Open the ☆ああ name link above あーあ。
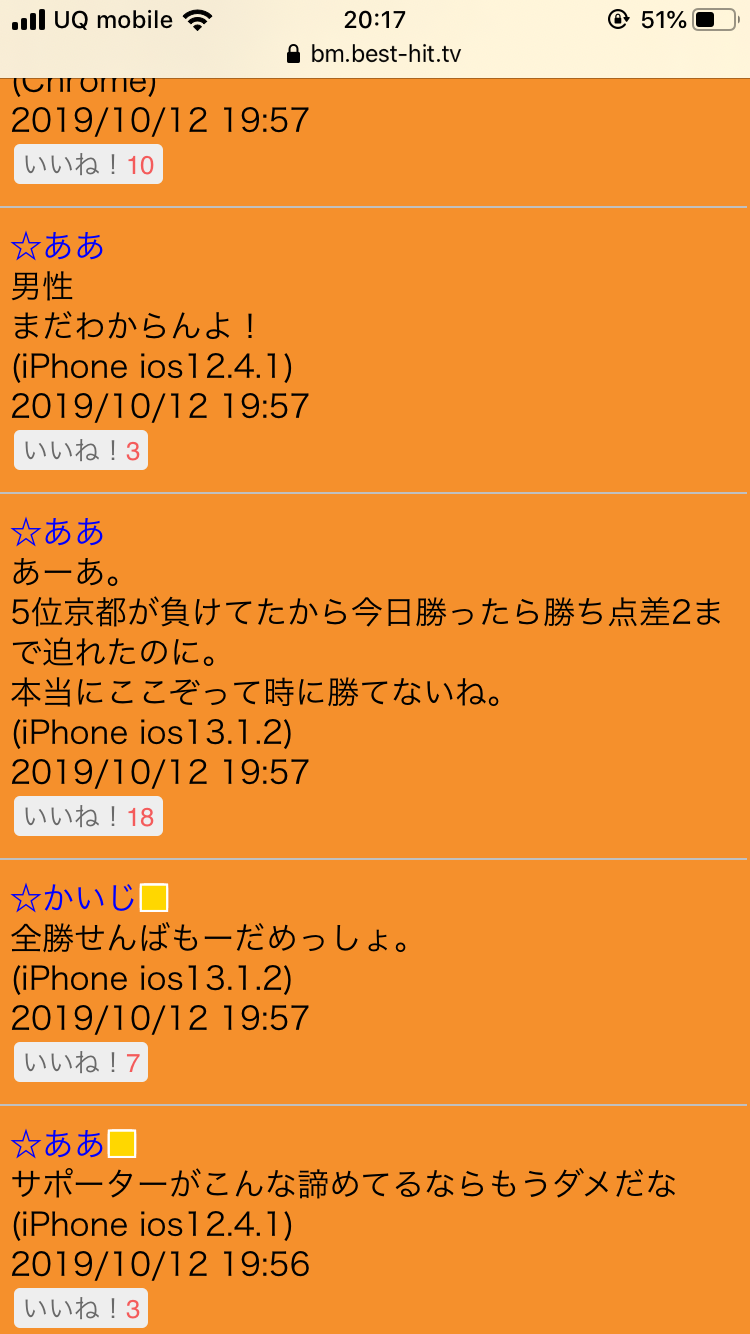The image size is (750, 1334). [58, 531]
